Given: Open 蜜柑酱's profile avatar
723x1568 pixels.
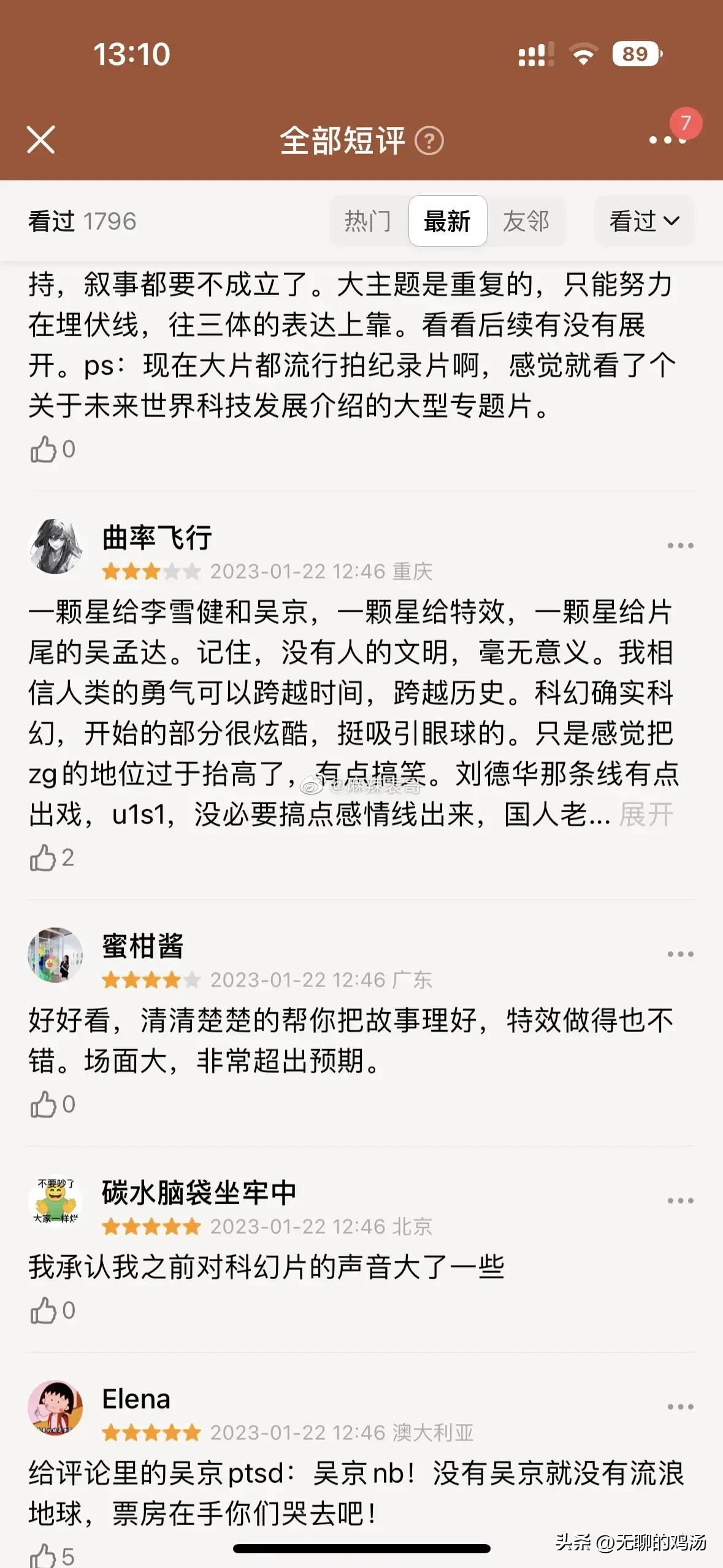Looking at the screenshot, I should point(56,956).
